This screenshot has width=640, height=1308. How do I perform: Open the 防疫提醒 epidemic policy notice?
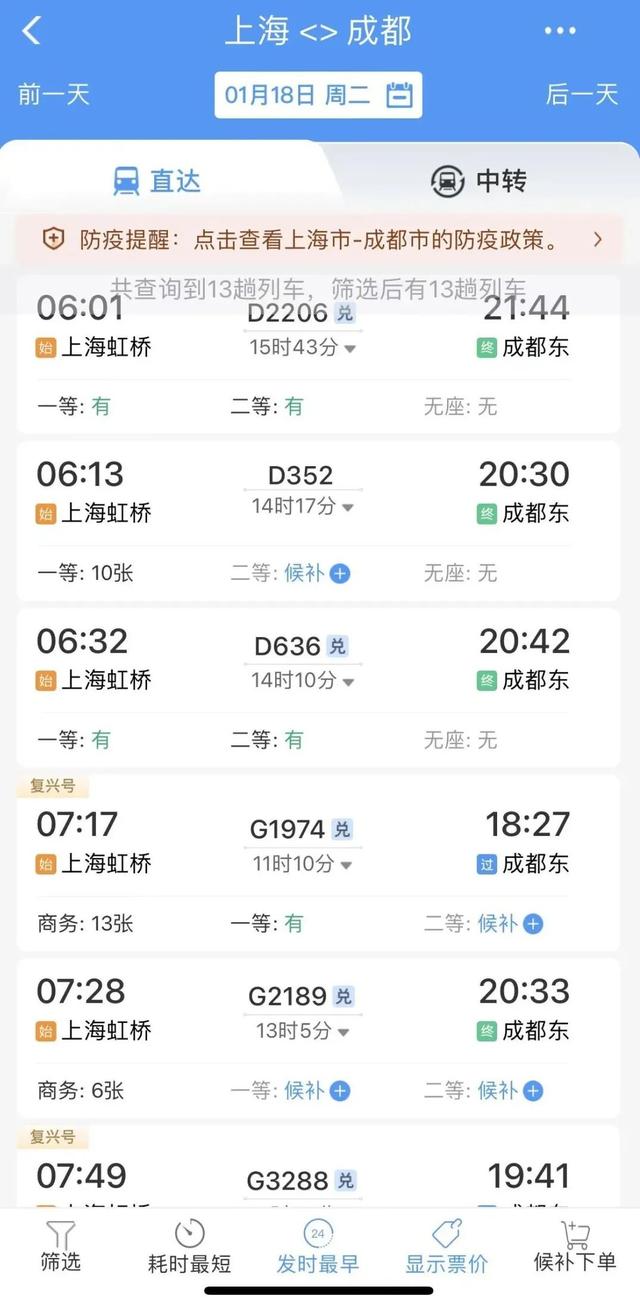(320, 240)
